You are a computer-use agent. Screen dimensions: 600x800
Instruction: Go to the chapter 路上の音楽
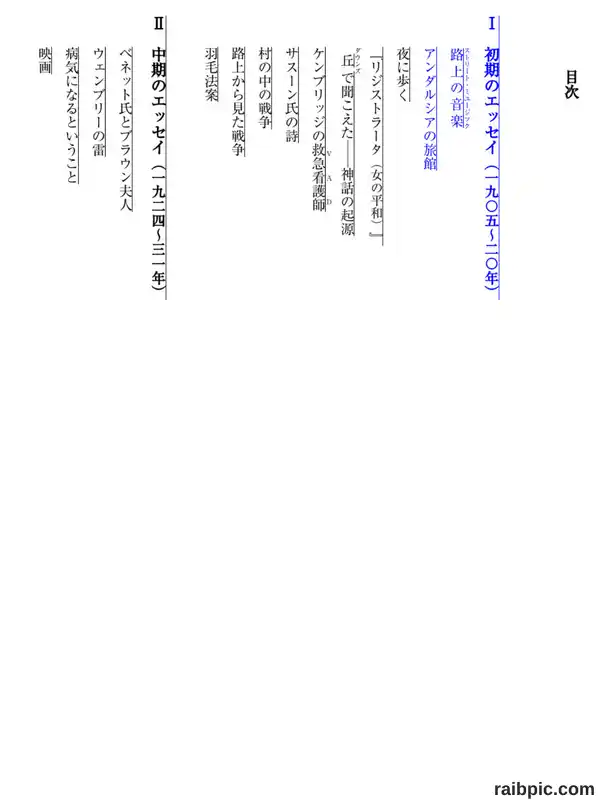click(x=457, y=88)
